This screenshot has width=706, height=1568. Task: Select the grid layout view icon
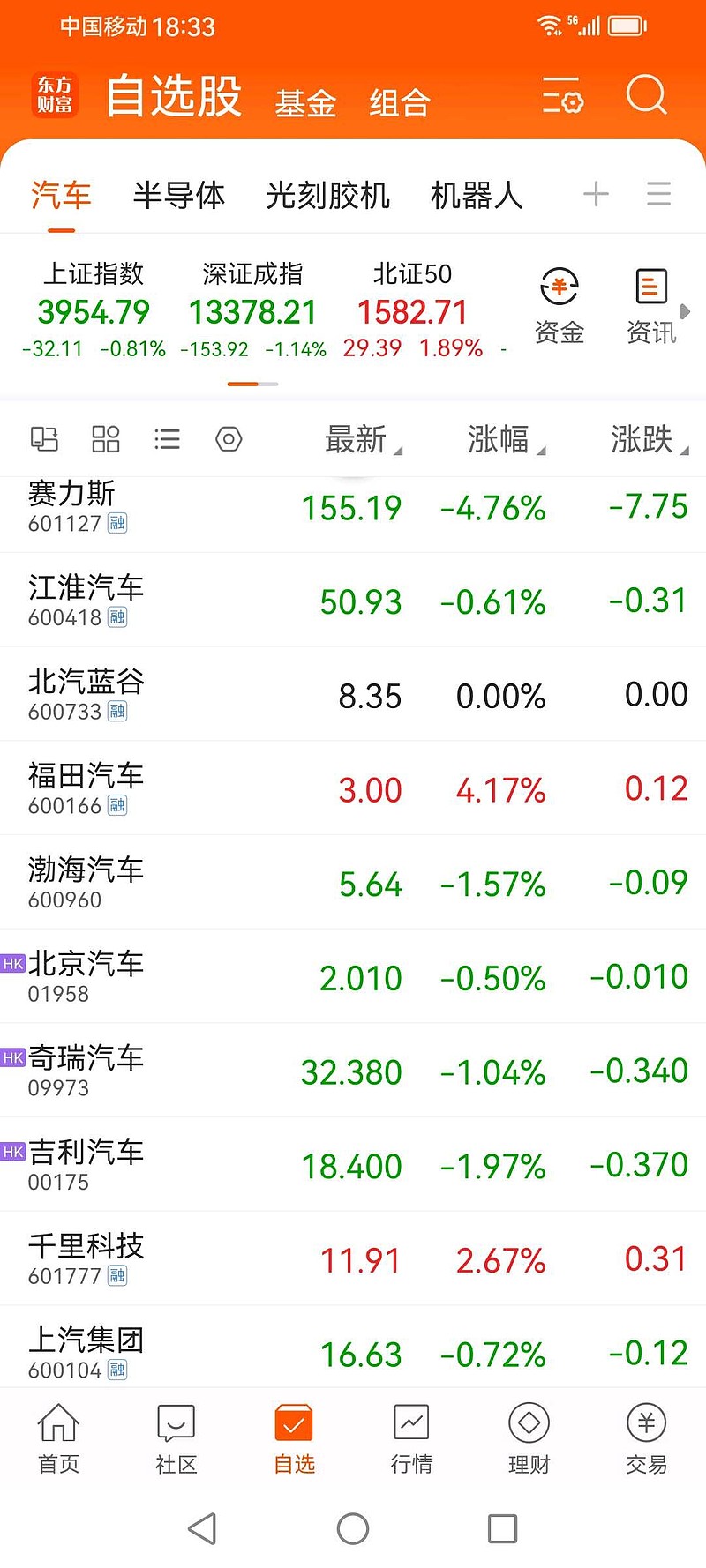pyautogui.click(x=106, y=438)
